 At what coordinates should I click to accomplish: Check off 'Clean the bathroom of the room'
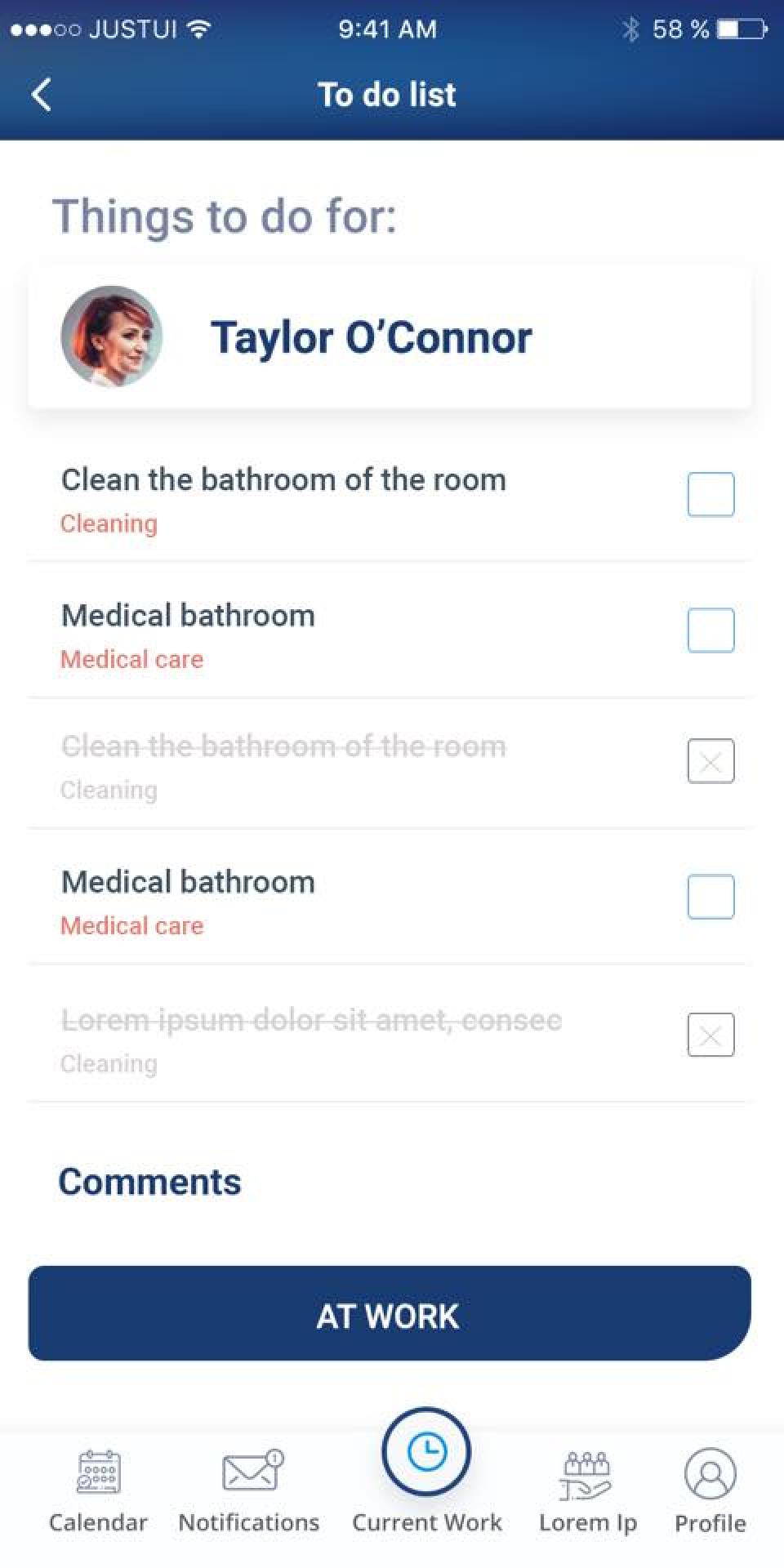[x=710, y=493]
